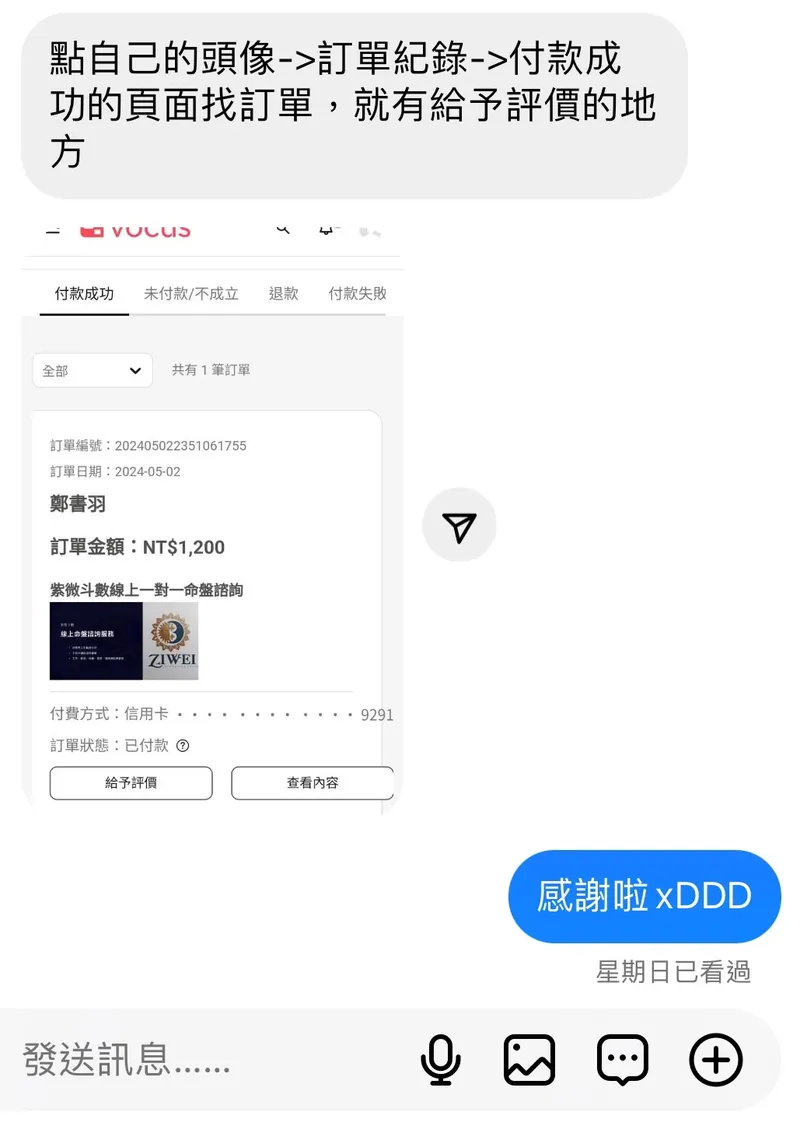Screen dimensions: 800x1141
Task: Open more options with the plus icon
Action: [x=716, y=1060]
